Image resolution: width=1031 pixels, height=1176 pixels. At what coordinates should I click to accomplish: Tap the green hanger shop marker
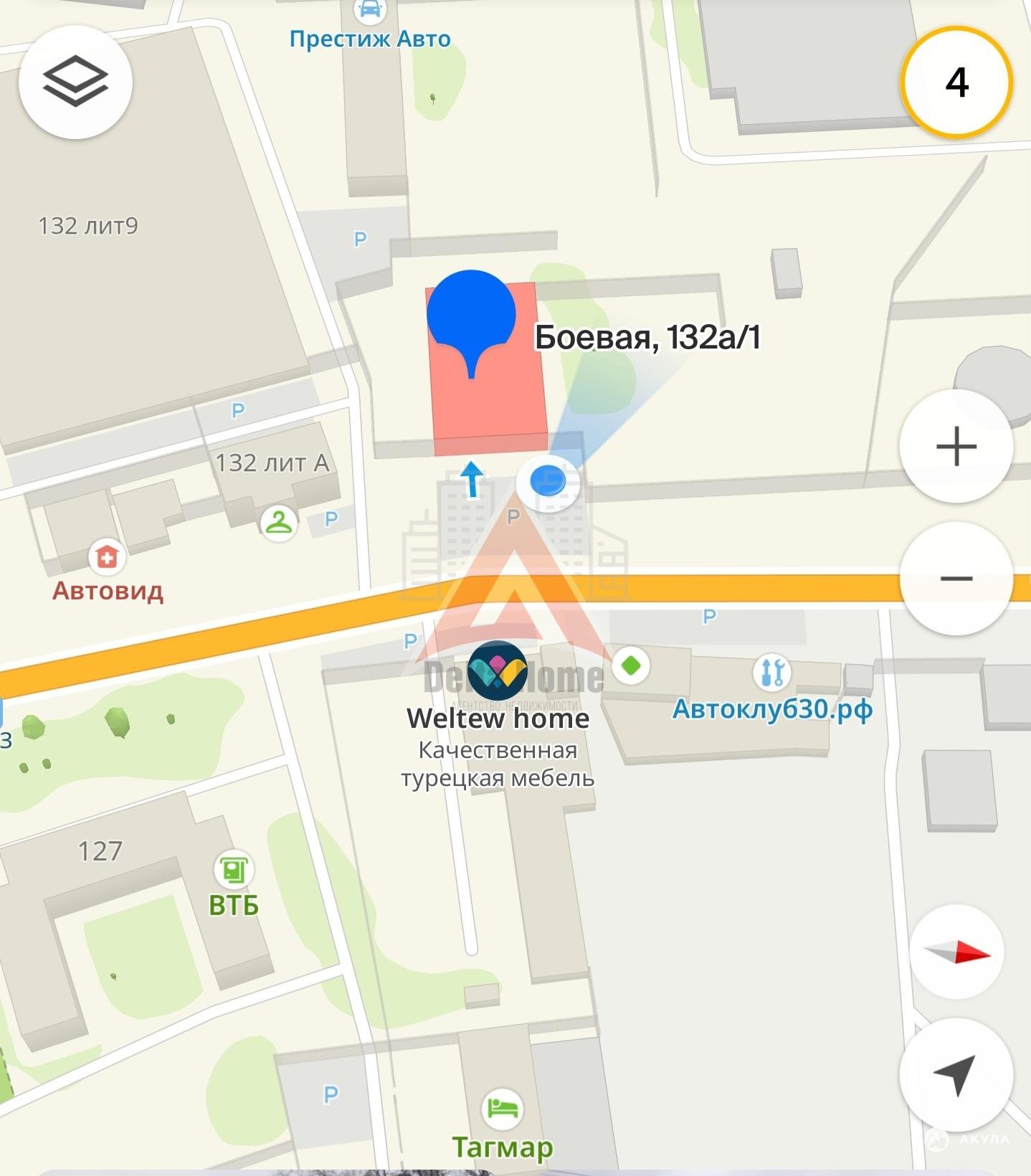pyautogui.click(x=278, y=522)
